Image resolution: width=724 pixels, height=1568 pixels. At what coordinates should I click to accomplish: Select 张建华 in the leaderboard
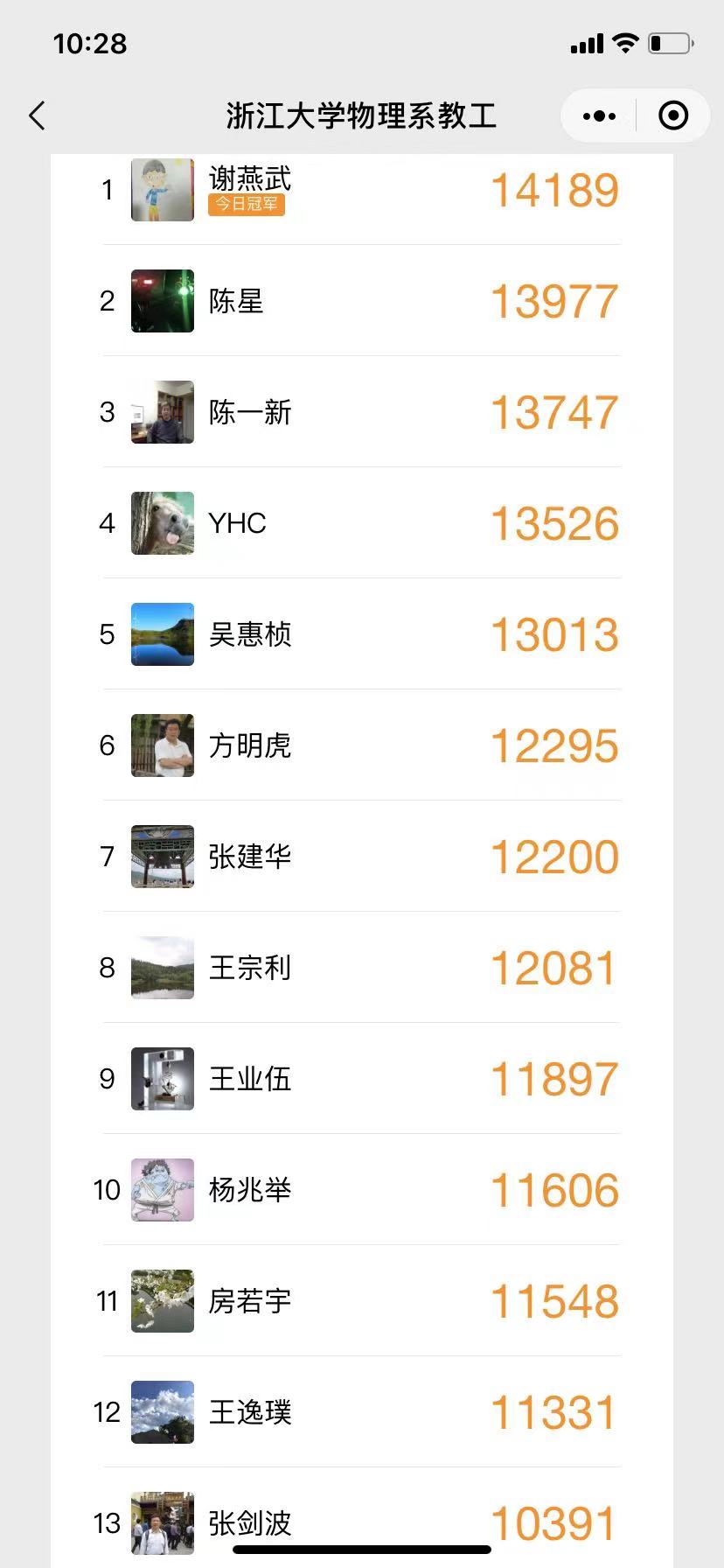(361, 857)
